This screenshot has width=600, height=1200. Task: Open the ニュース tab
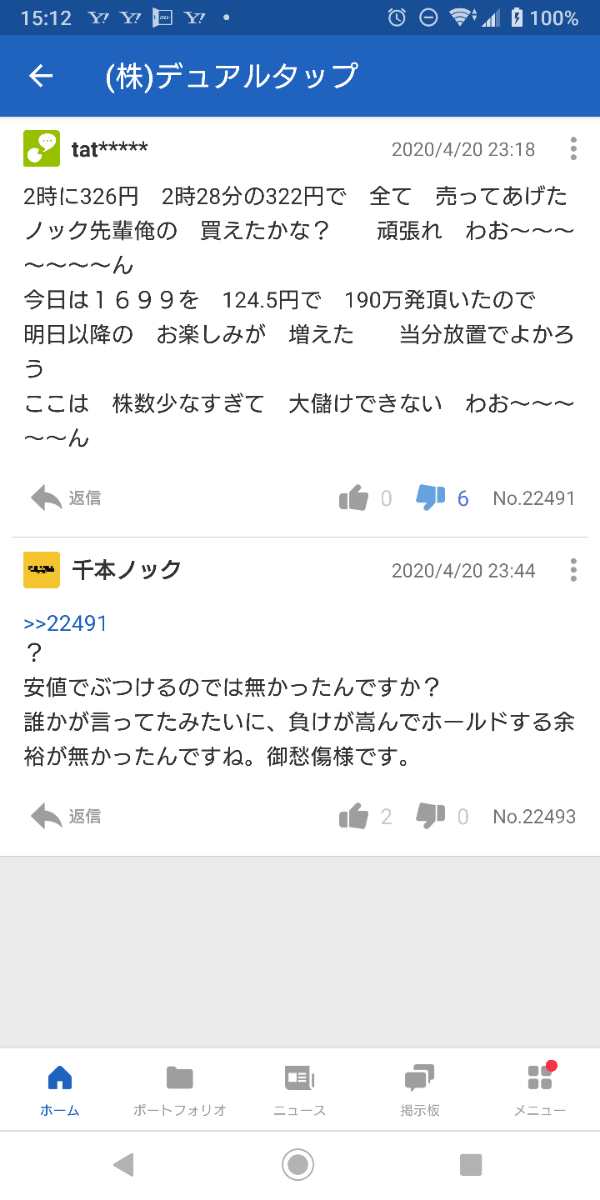coord(300,1090)
